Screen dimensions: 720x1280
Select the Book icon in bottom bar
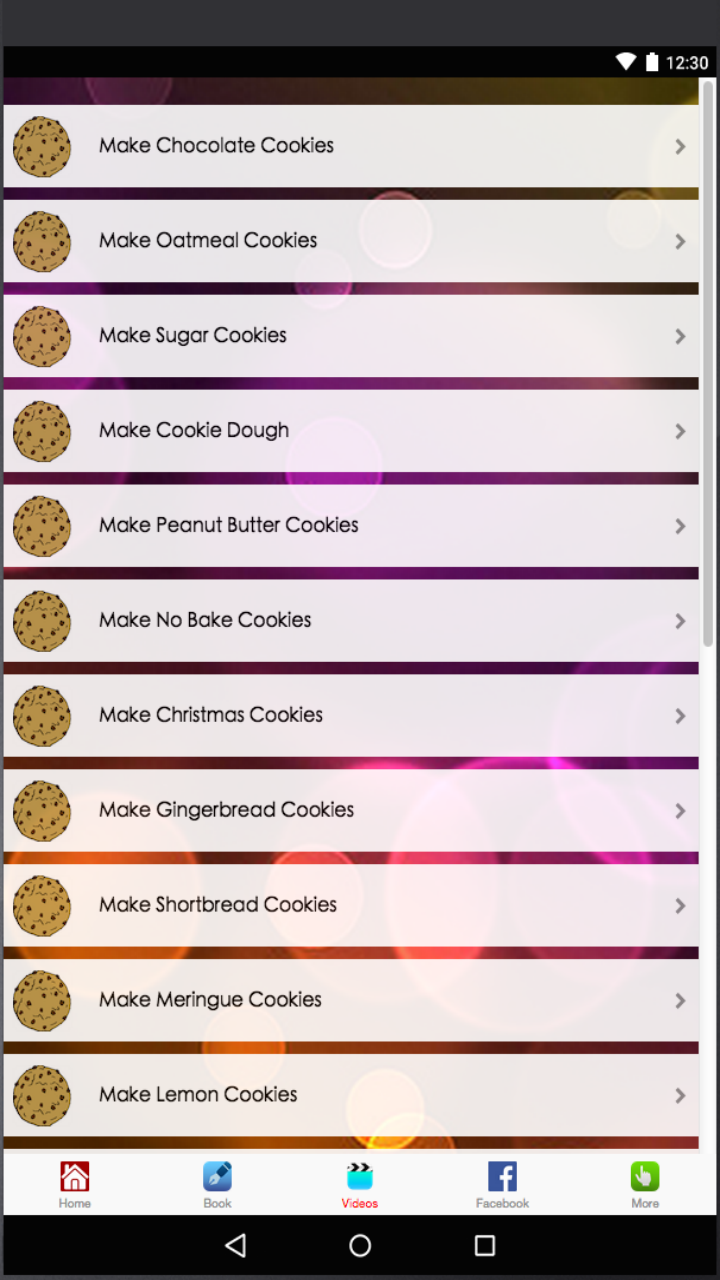pos(217,1178)
